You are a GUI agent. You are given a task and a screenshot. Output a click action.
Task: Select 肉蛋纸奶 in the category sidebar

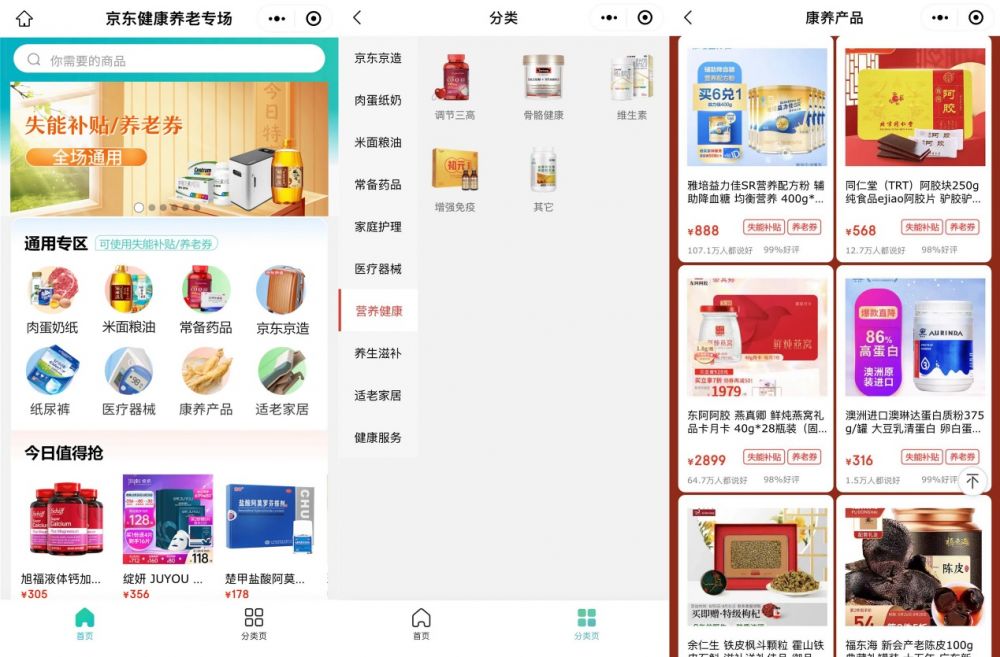378,100
